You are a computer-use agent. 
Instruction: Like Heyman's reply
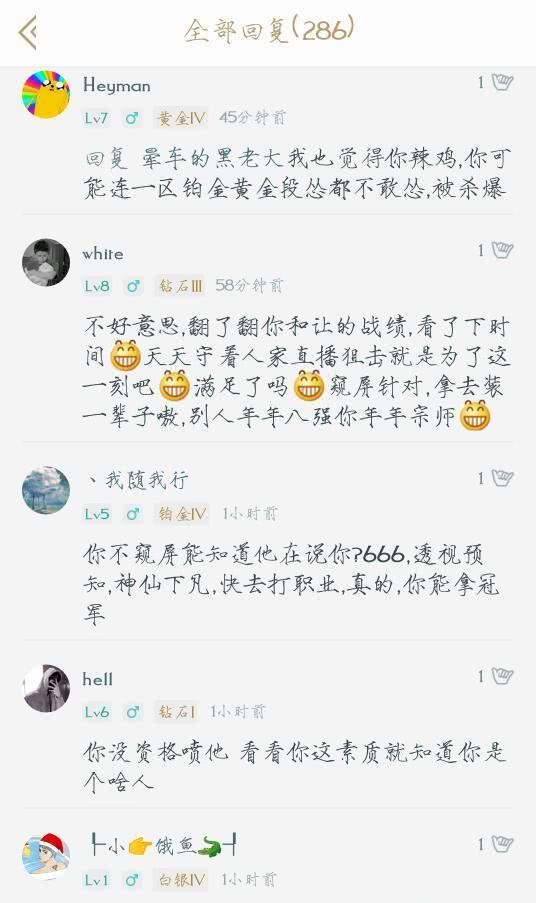[502, 83]
